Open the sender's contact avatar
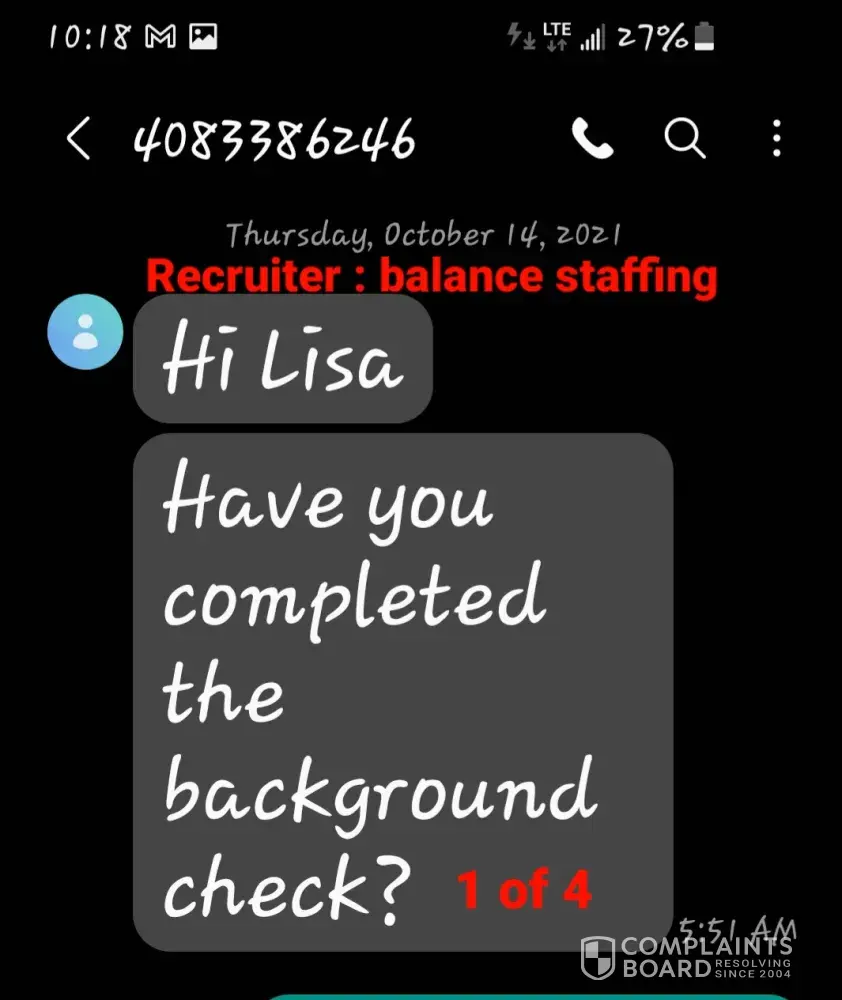Image resolution: width=842 pixels, height=1000 pixels. [x=86, y=331]
